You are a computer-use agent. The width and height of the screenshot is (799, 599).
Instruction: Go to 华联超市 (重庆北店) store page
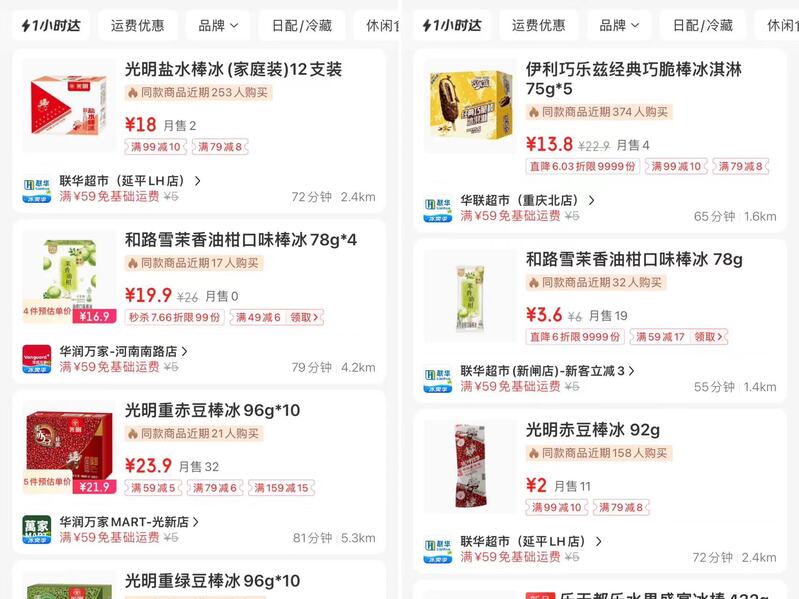tap(522, 200)
